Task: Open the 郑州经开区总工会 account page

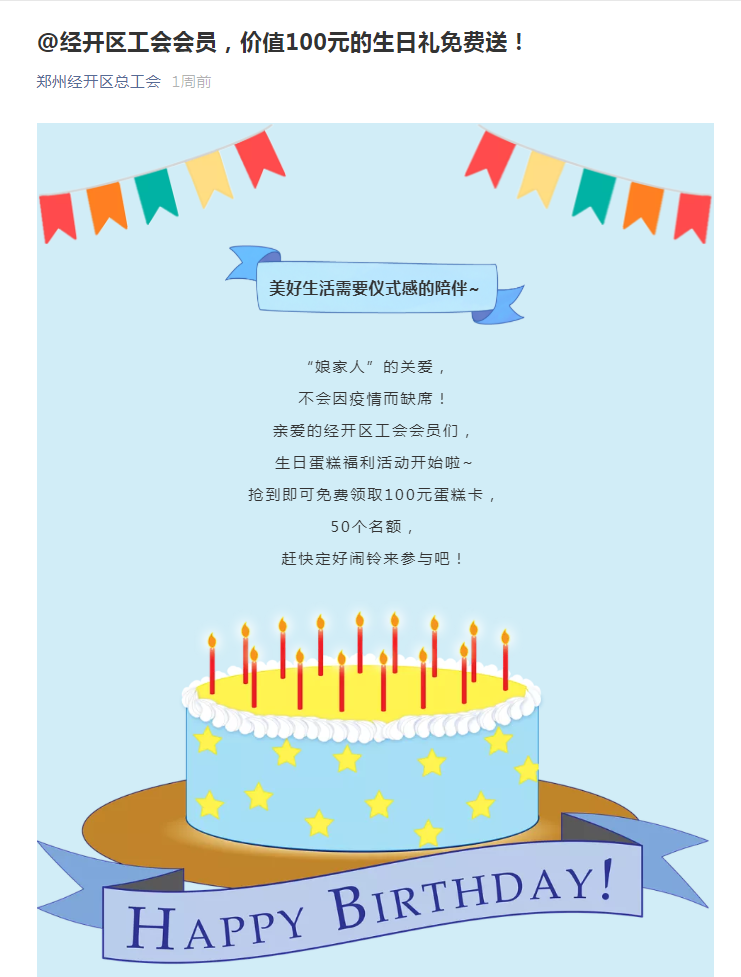Action: click(98, 82)
